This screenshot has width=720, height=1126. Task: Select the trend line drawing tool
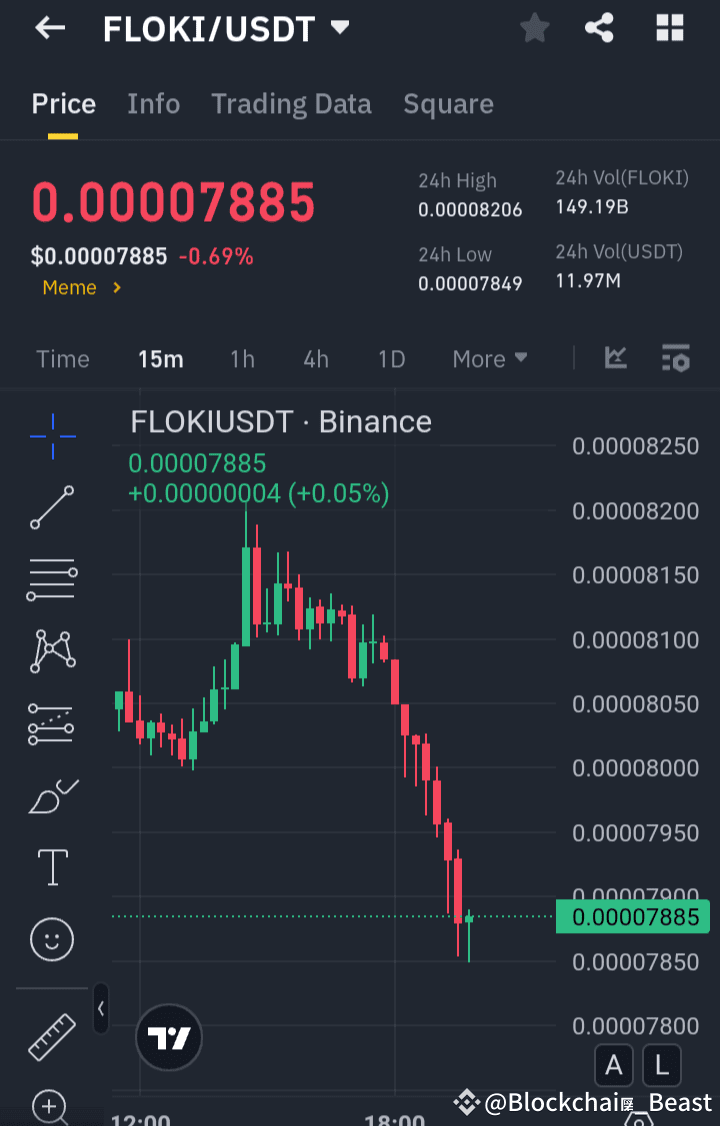point(51,507)
